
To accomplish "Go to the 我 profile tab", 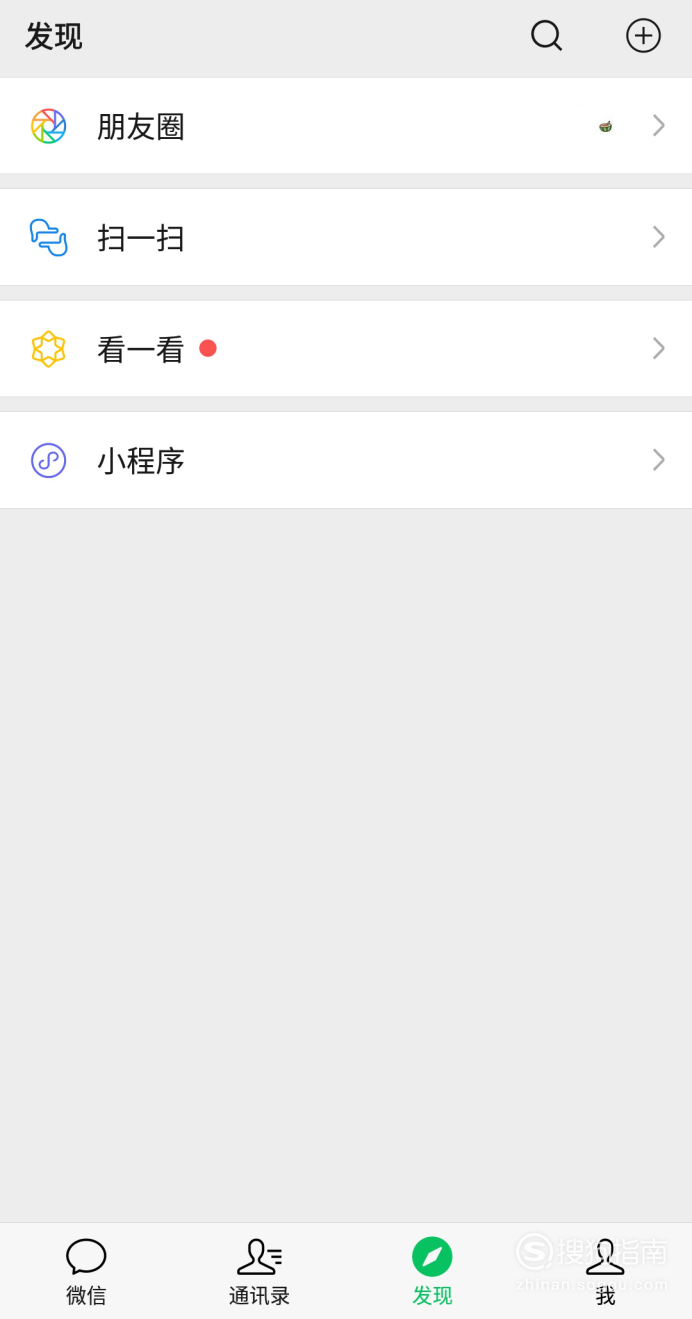I will (605, 1272).
